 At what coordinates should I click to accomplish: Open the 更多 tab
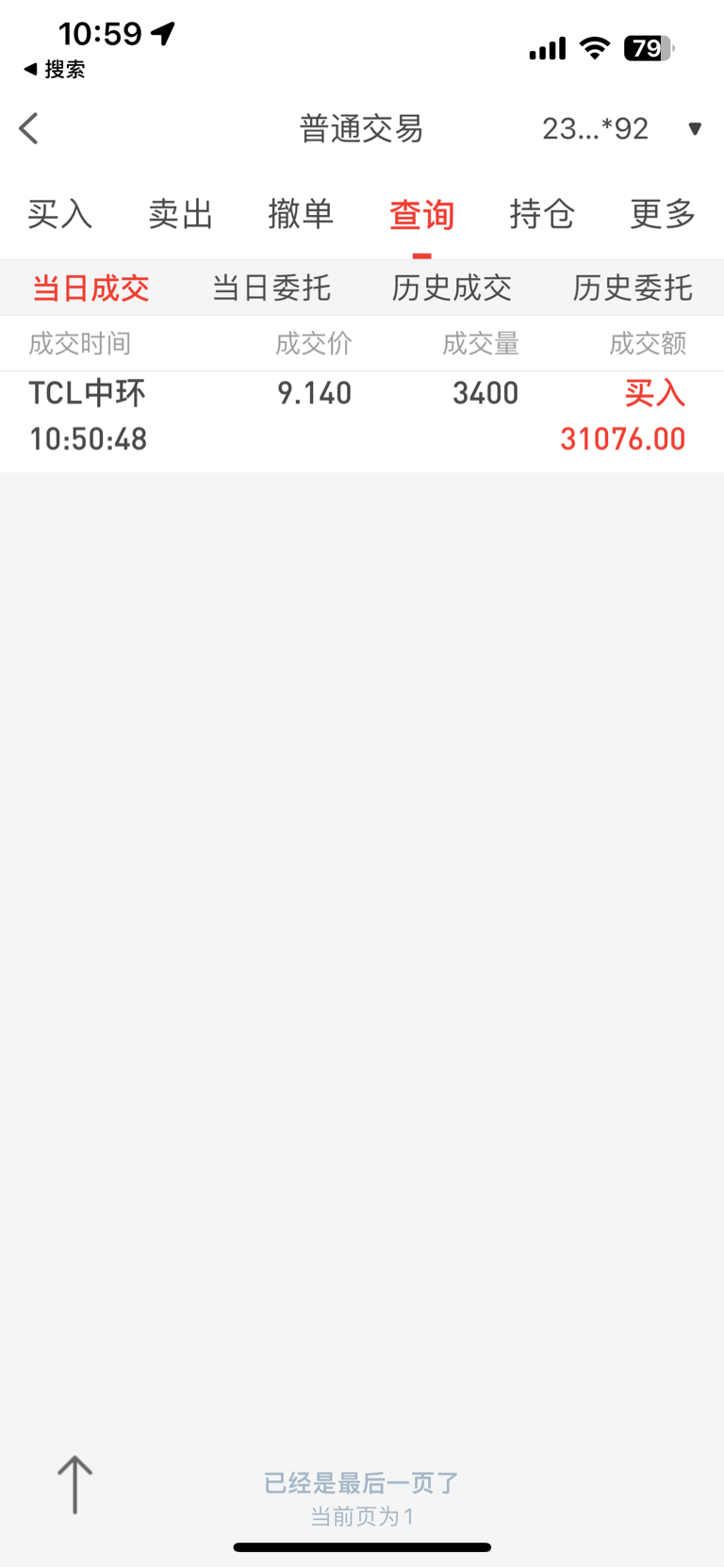click(663, 215)
